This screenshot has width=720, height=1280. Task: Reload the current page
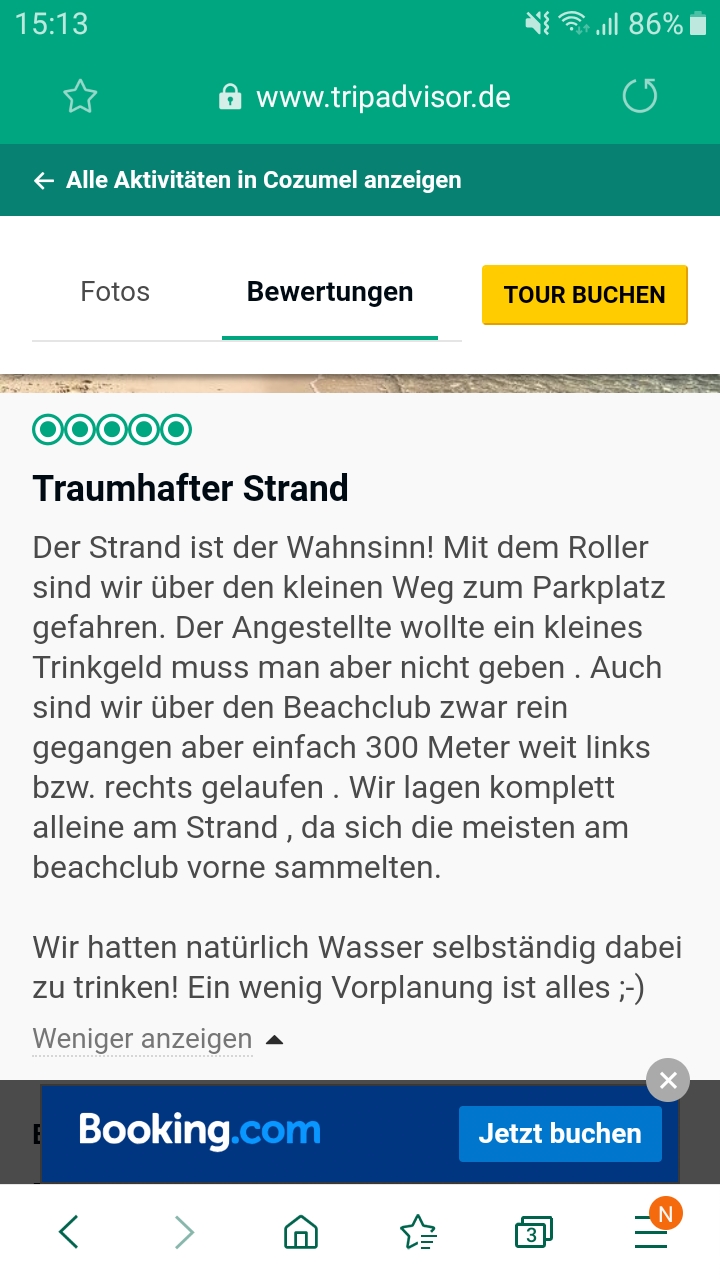click(640, 97)
